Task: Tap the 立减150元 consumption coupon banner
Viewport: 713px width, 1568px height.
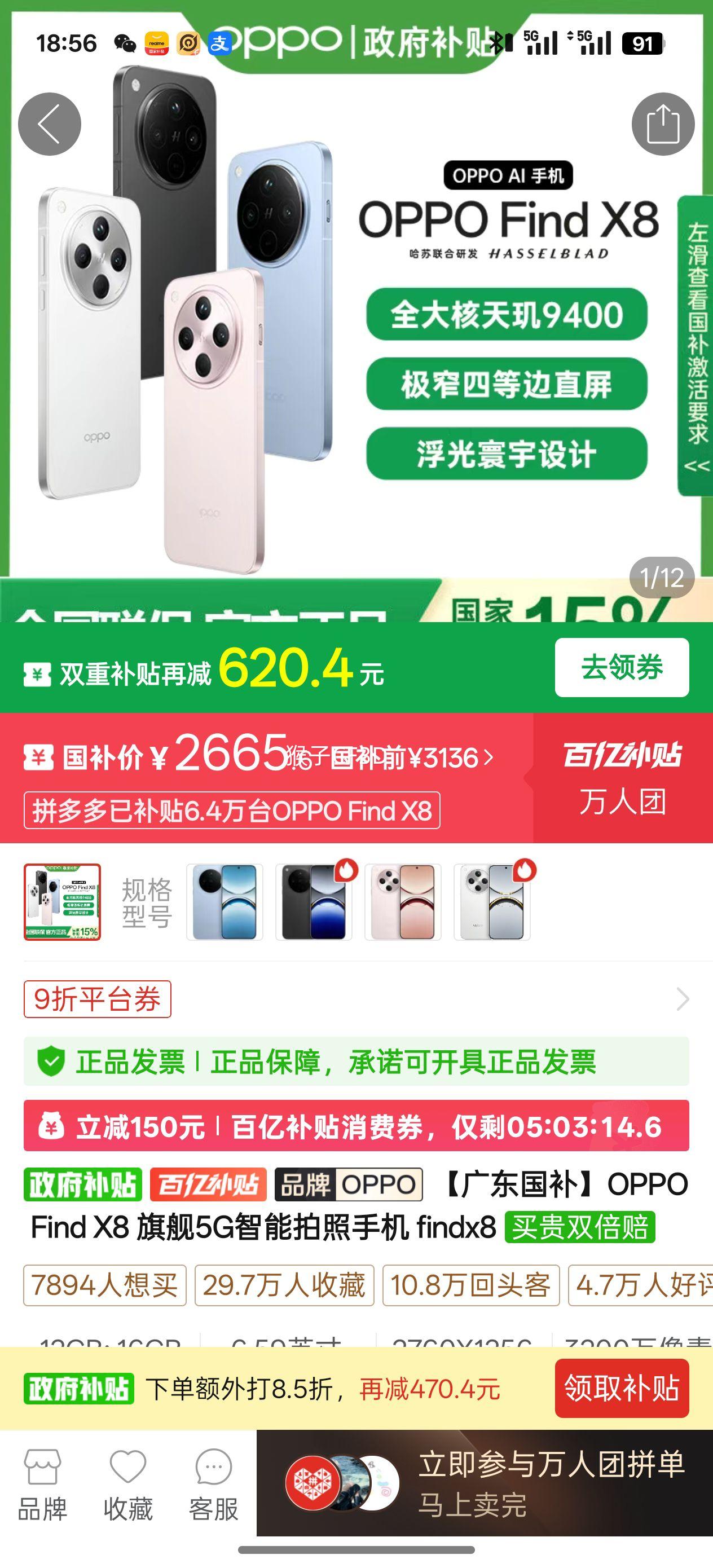Action: [356, 1125]
